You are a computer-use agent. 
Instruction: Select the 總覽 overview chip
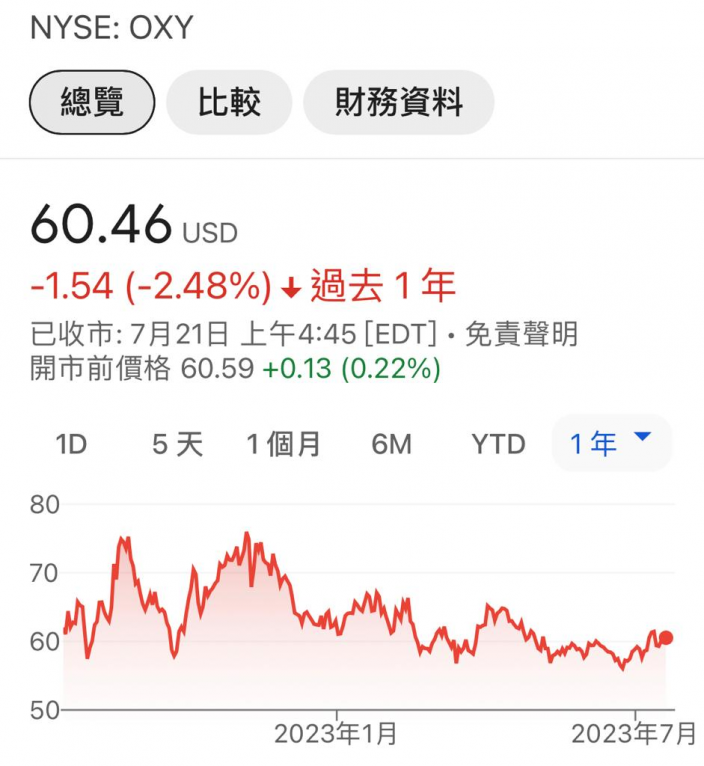point(92,102)
